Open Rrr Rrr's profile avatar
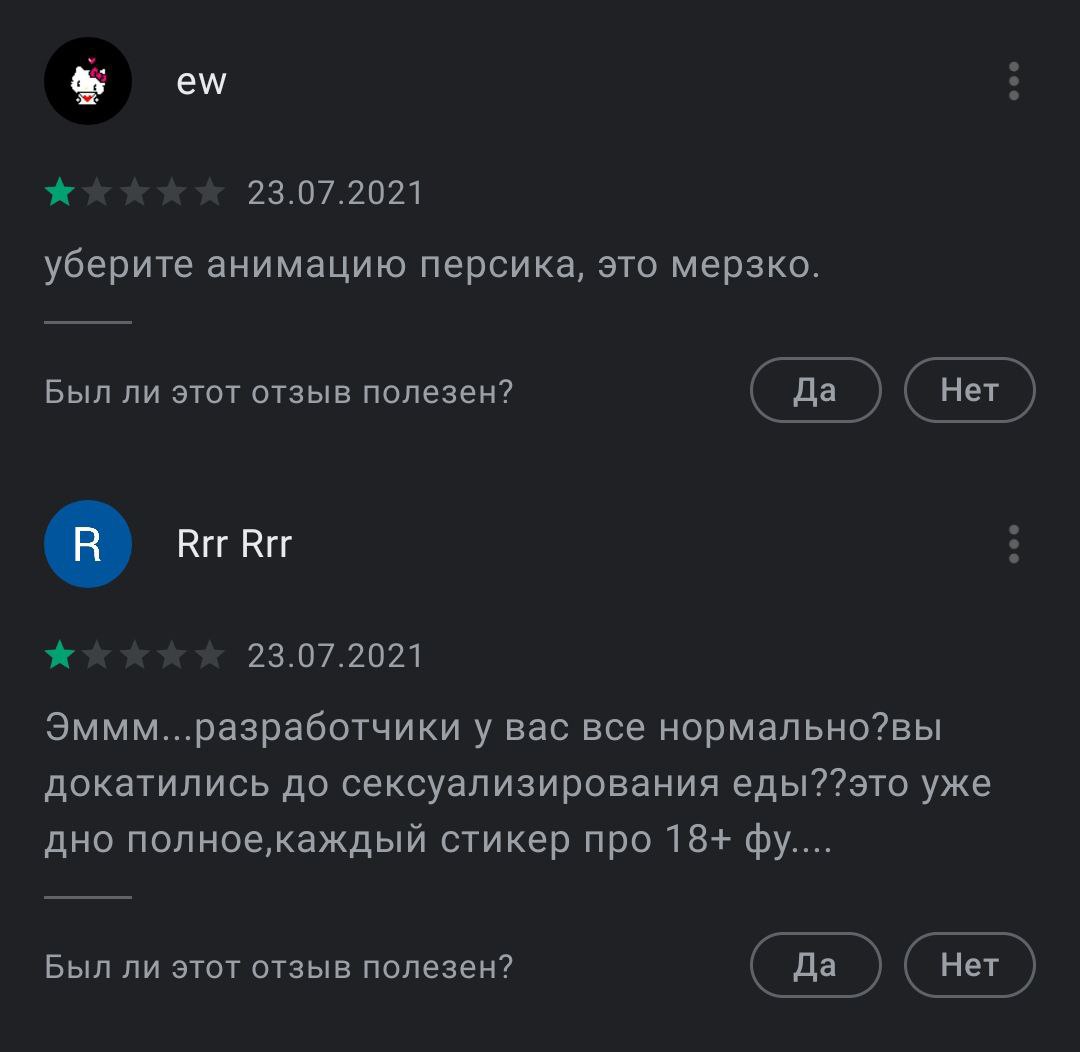Image resolution: width=1080 pixels, height=1052 pixels. pos(88,544)
